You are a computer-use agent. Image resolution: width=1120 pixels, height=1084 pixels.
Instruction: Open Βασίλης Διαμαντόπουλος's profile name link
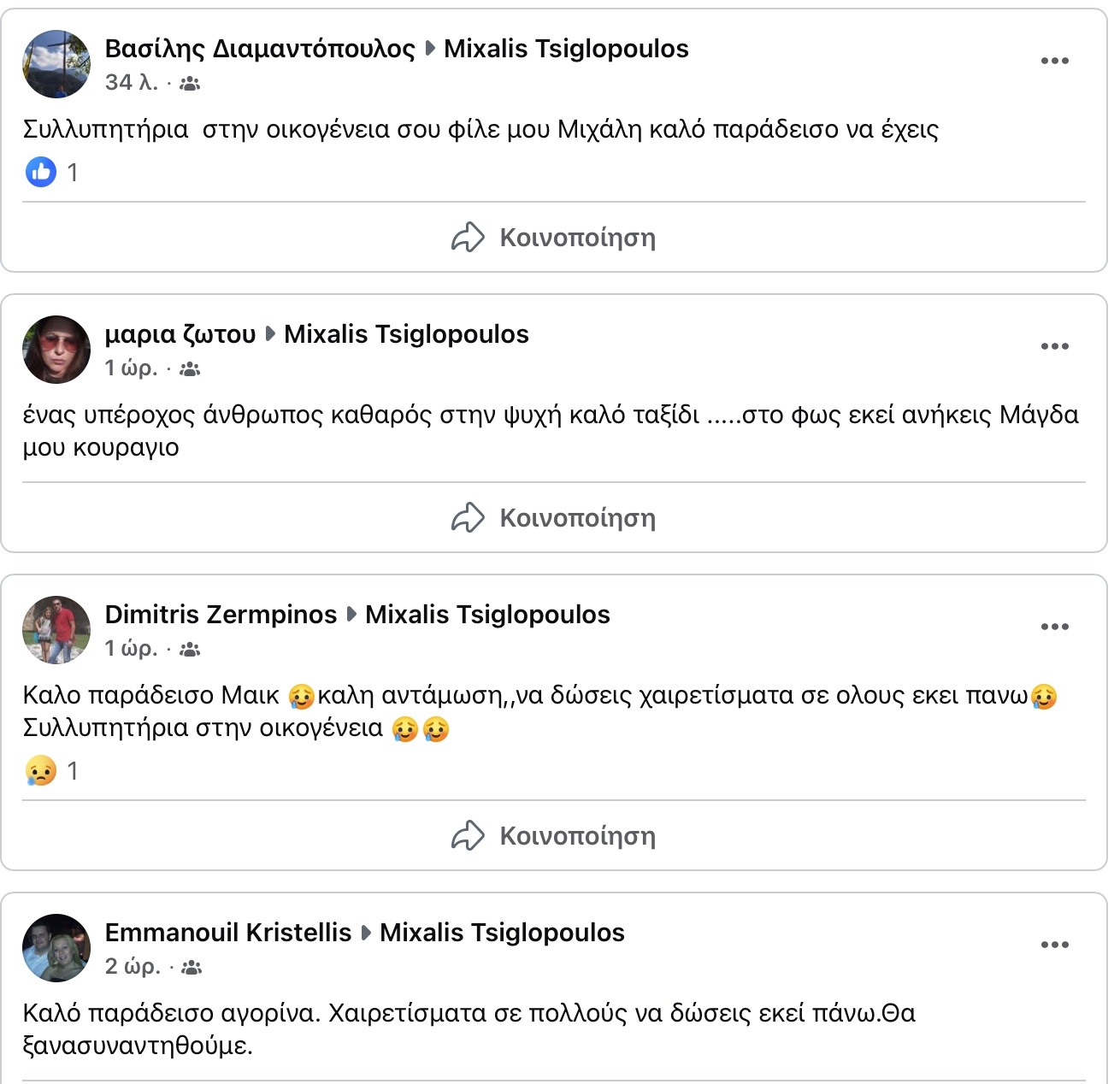(260, 49)
